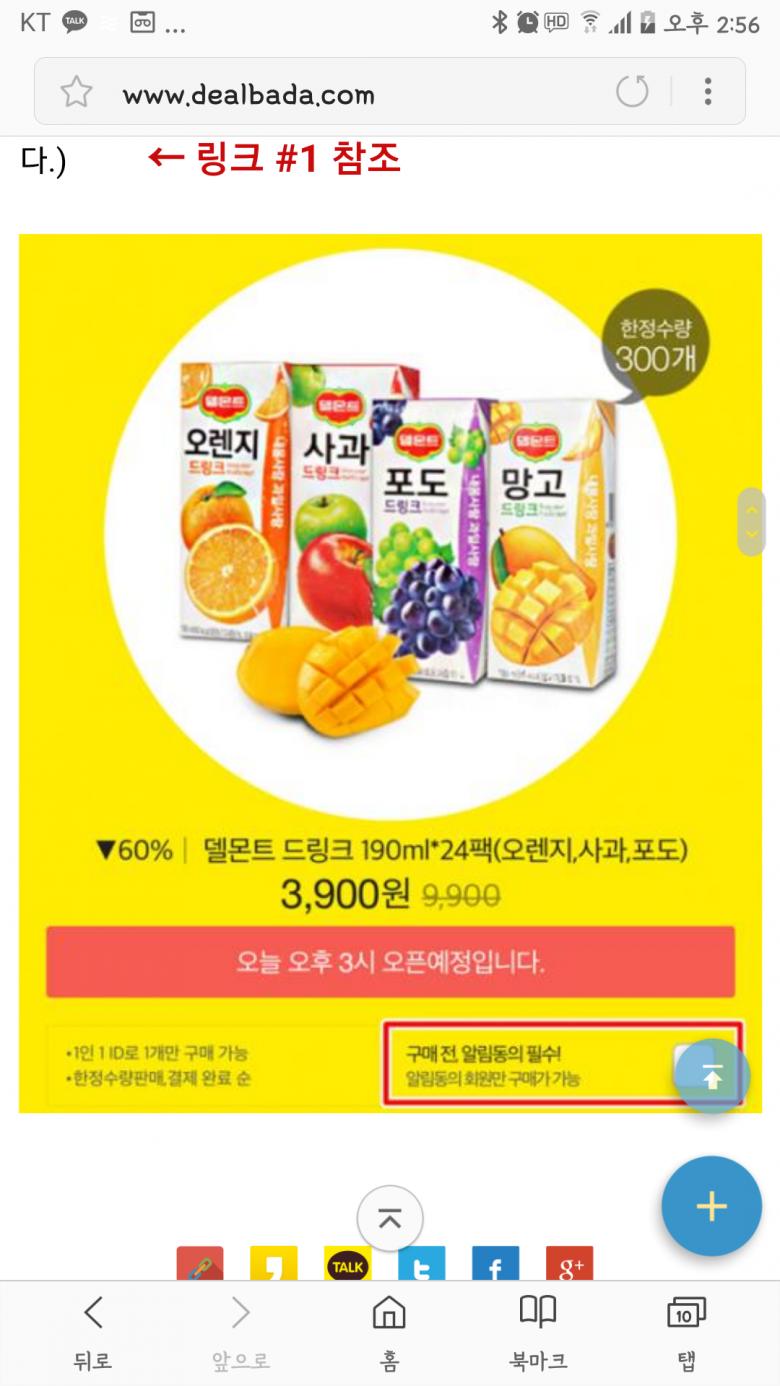Bookmark this page with the star icon
The image size is (780, 1386).
76,93
